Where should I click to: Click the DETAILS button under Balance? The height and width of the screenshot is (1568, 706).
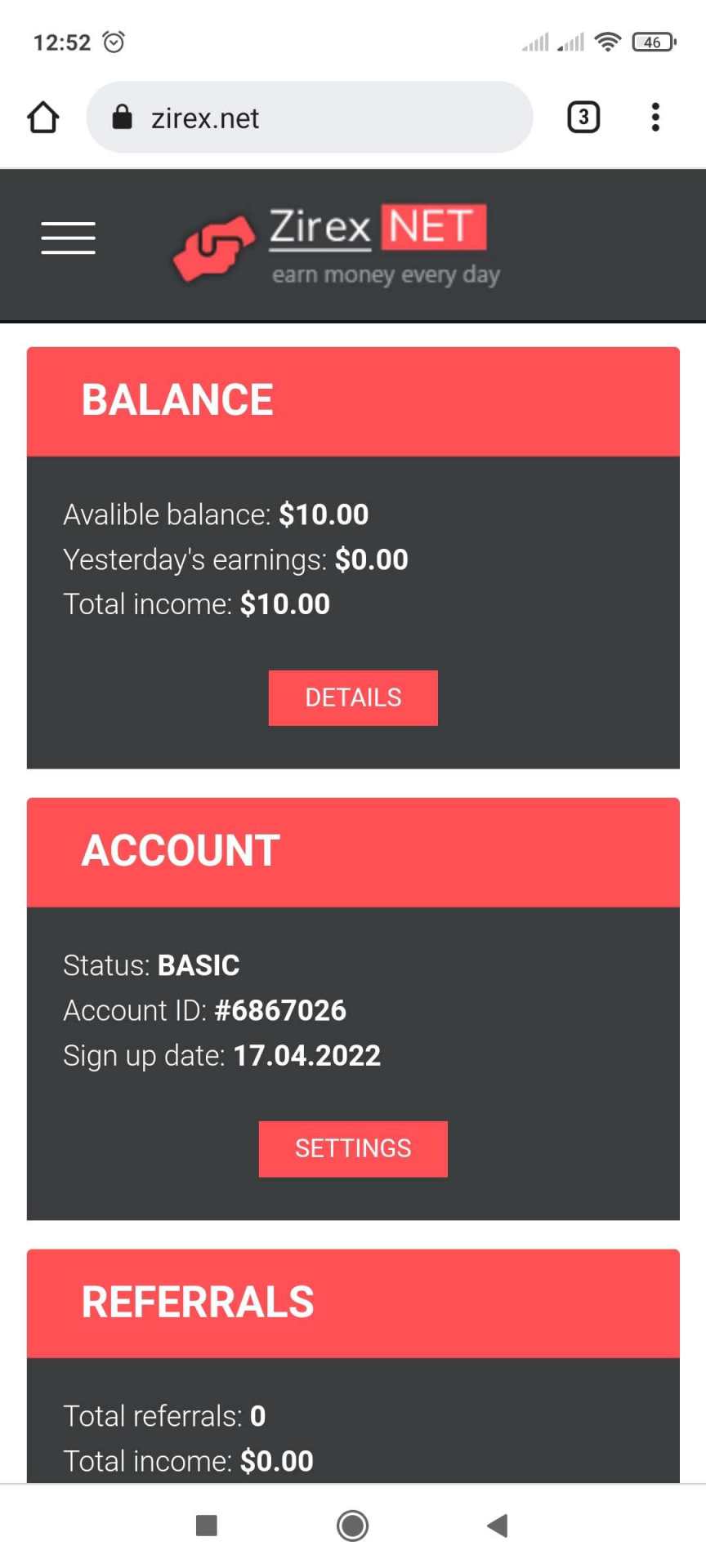click(x=352, y=697)
